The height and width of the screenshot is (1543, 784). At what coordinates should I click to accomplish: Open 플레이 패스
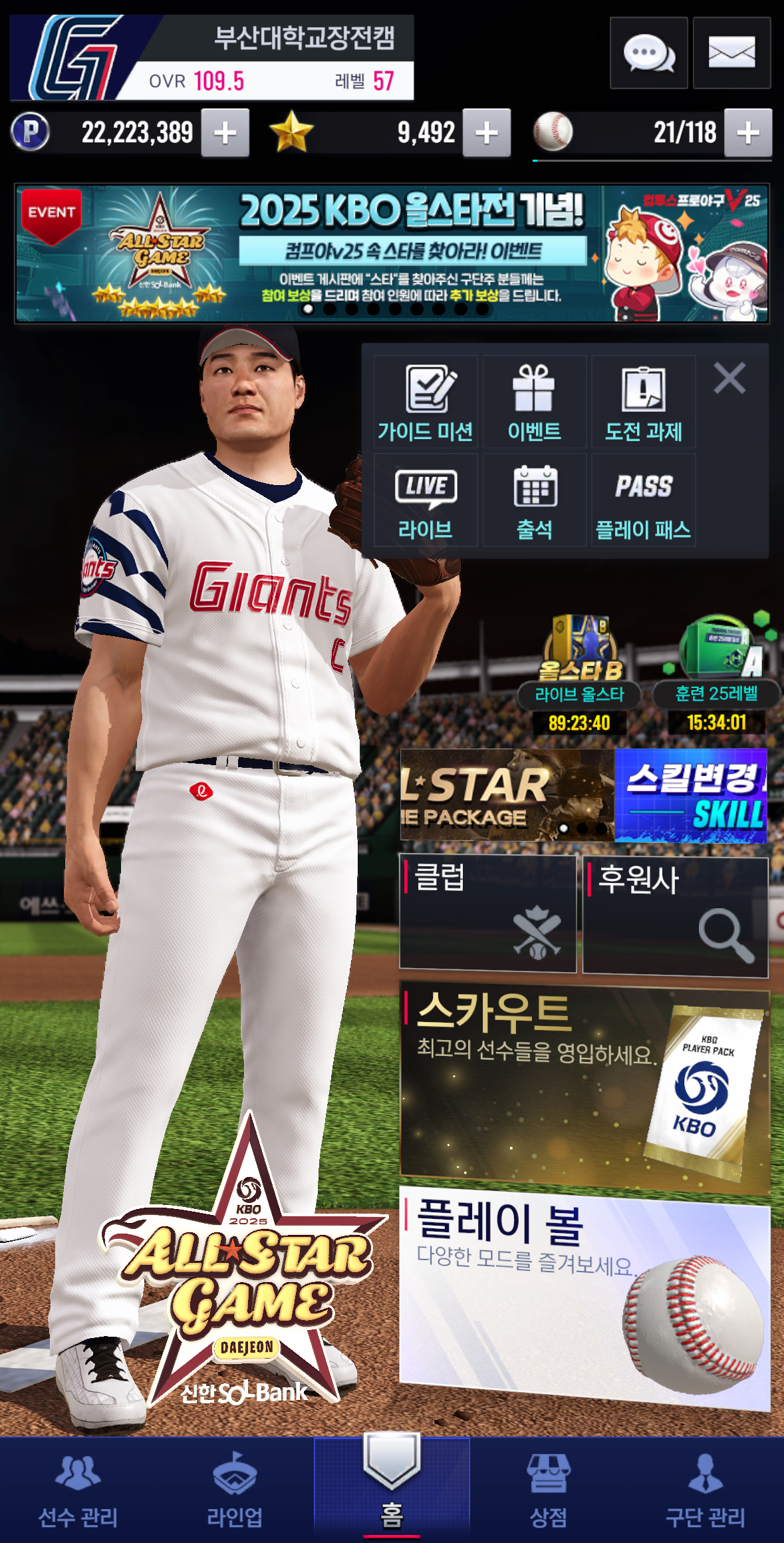coord(643,500)
